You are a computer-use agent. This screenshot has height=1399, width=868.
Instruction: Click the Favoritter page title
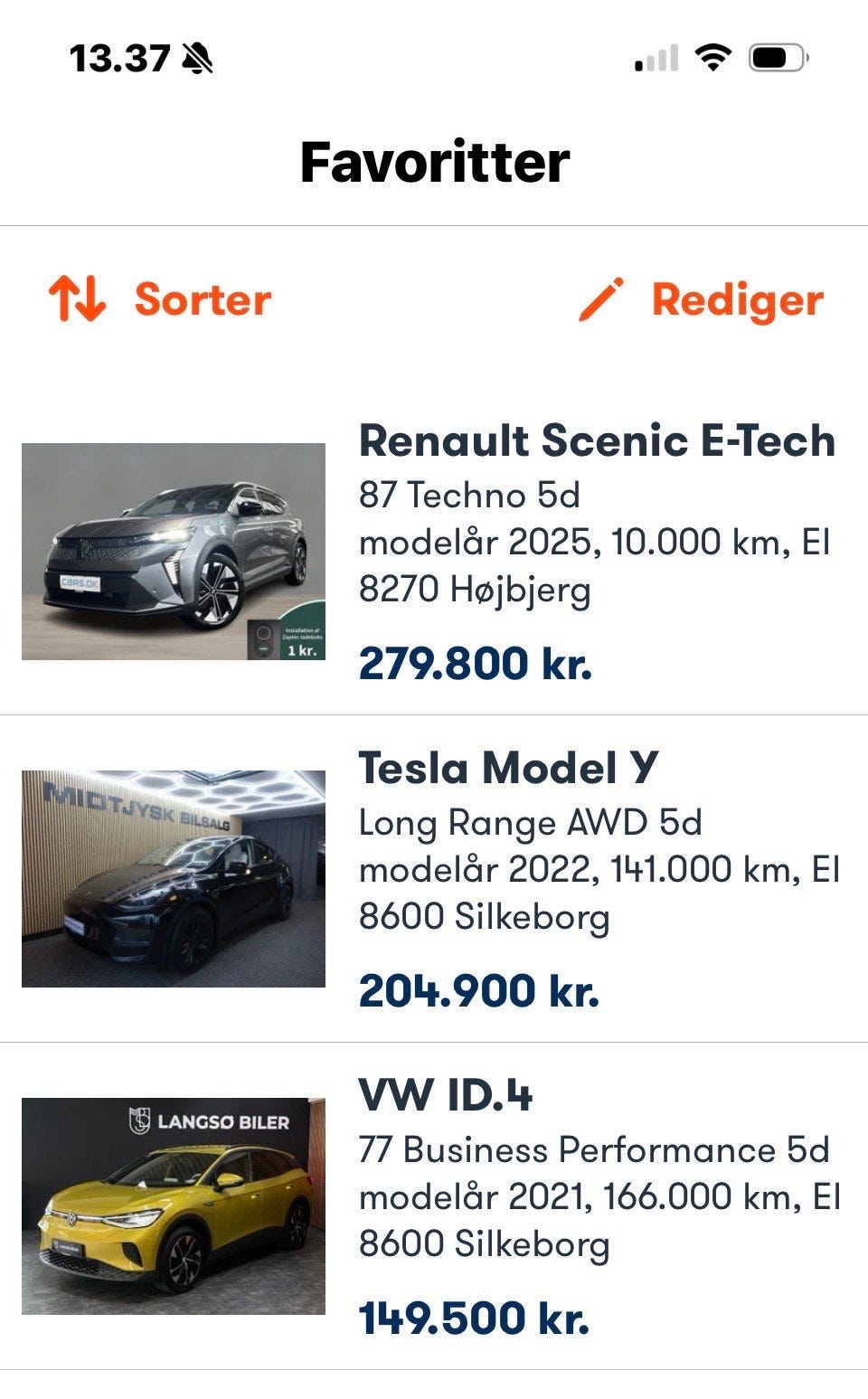pyautogui.click(x=434, y=161)
